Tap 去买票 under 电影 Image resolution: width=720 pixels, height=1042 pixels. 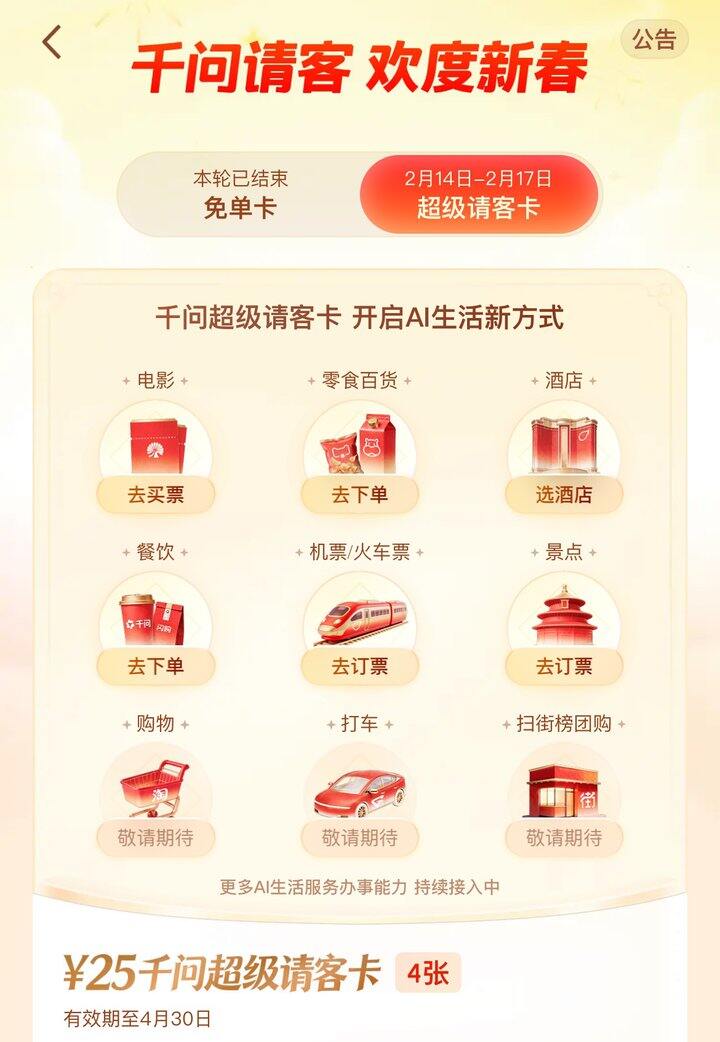click(x=156, y=495)
